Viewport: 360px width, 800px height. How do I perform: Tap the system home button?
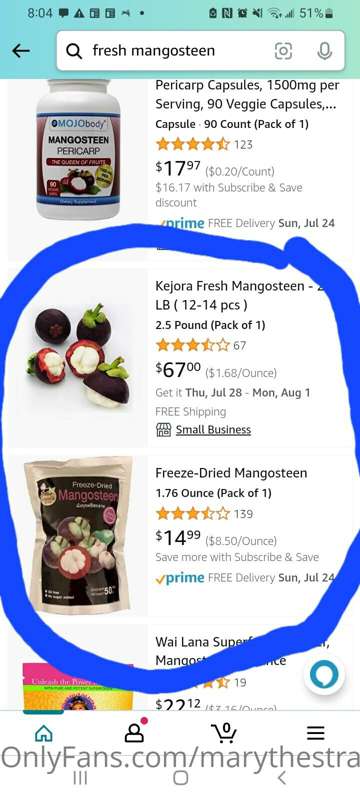tap(180, 778)
